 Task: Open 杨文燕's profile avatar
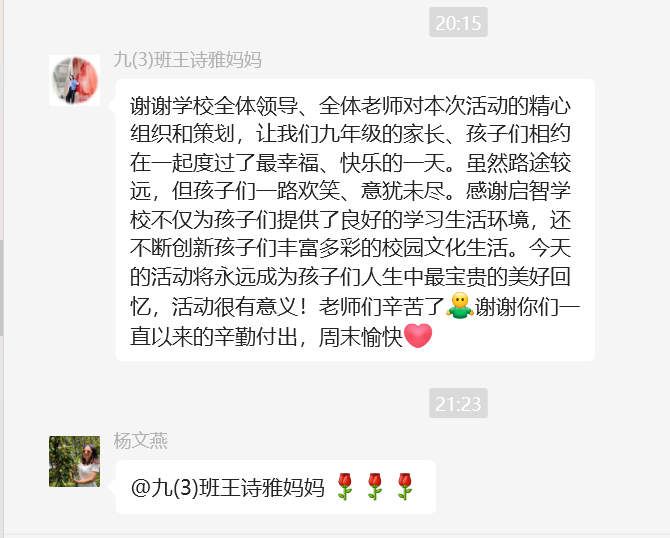pos(74,461)
